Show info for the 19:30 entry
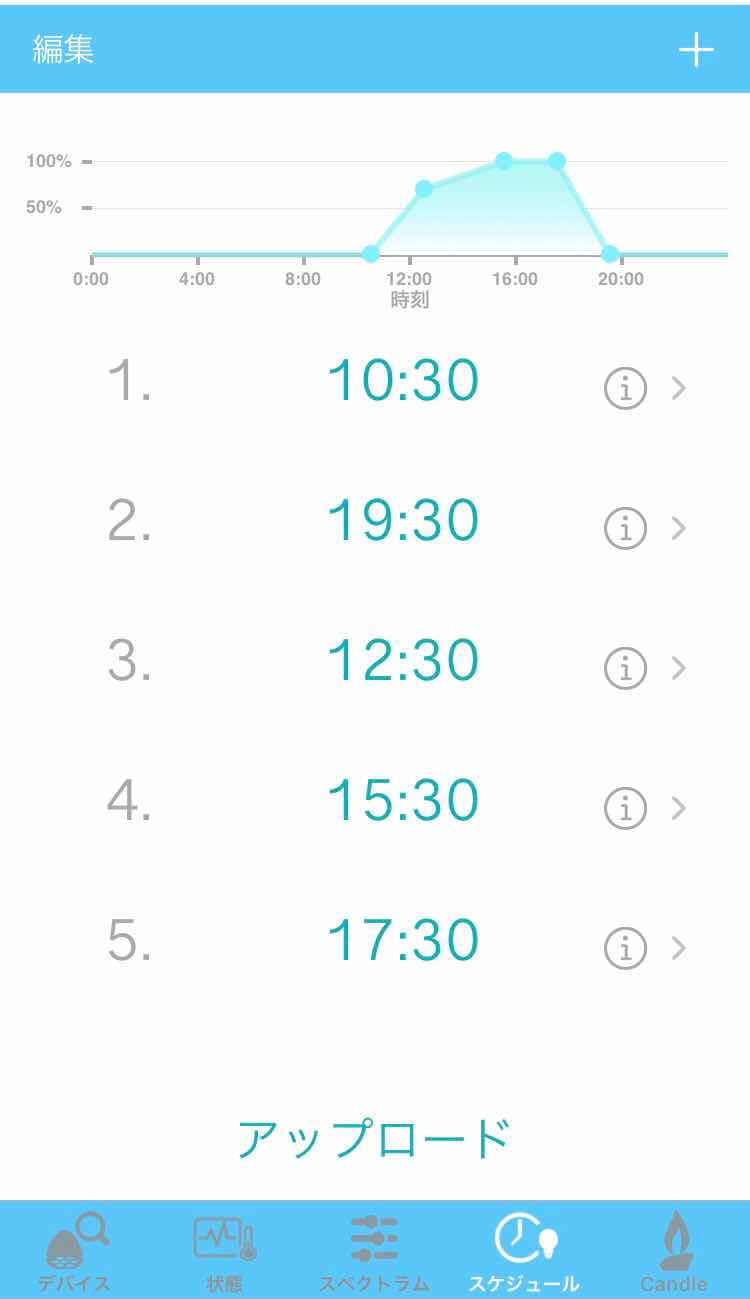The height and width of the screenshot is (1299, 750). tap(626, 528)
